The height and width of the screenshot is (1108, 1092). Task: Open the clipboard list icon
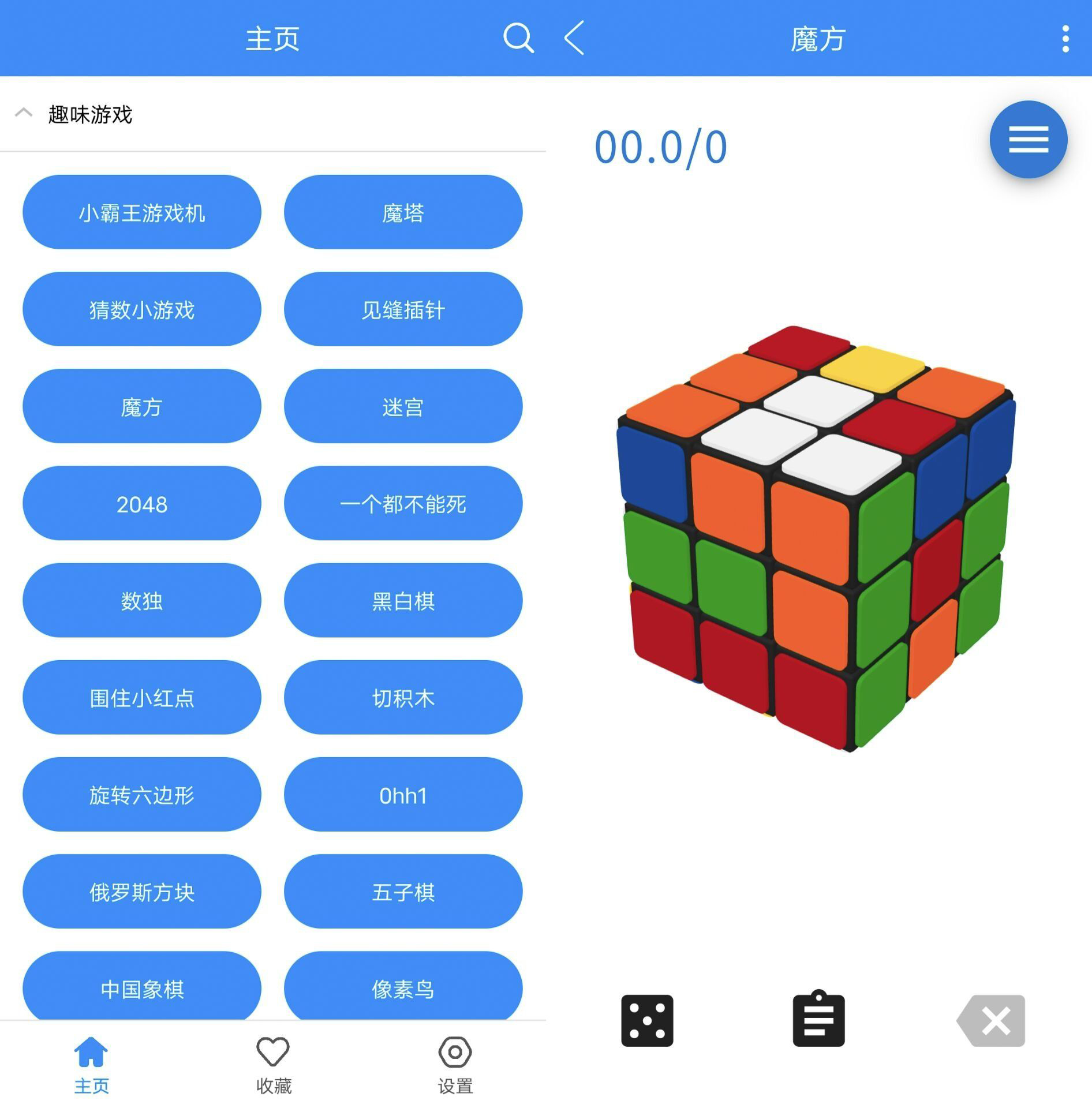coord(818,1019)
